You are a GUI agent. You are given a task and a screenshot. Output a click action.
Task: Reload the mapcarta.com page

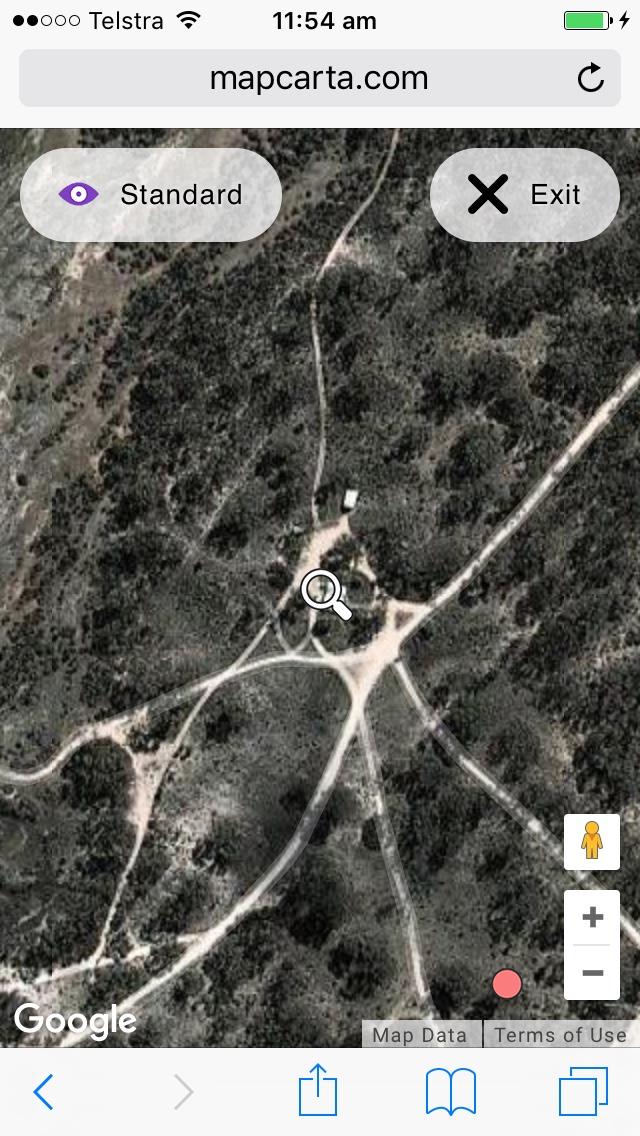591,78
